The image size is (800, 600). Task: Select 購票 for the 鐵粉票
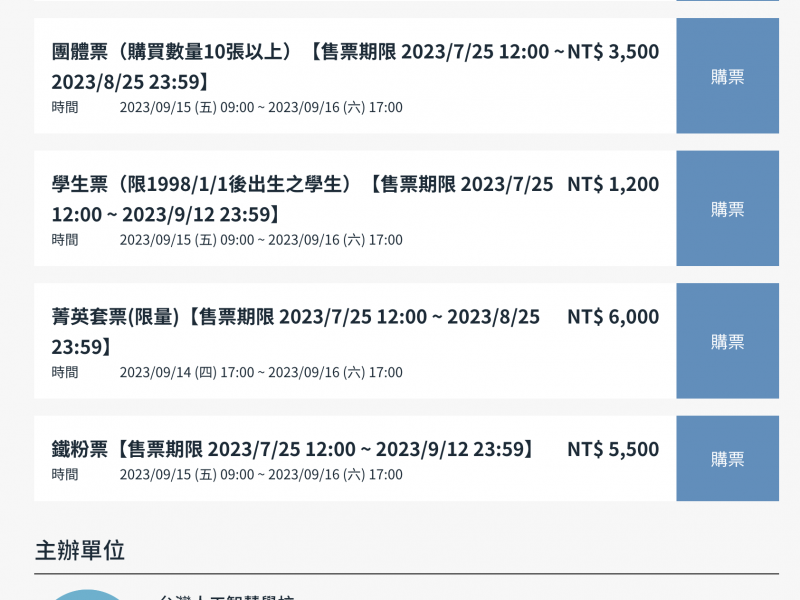[727, 459]
